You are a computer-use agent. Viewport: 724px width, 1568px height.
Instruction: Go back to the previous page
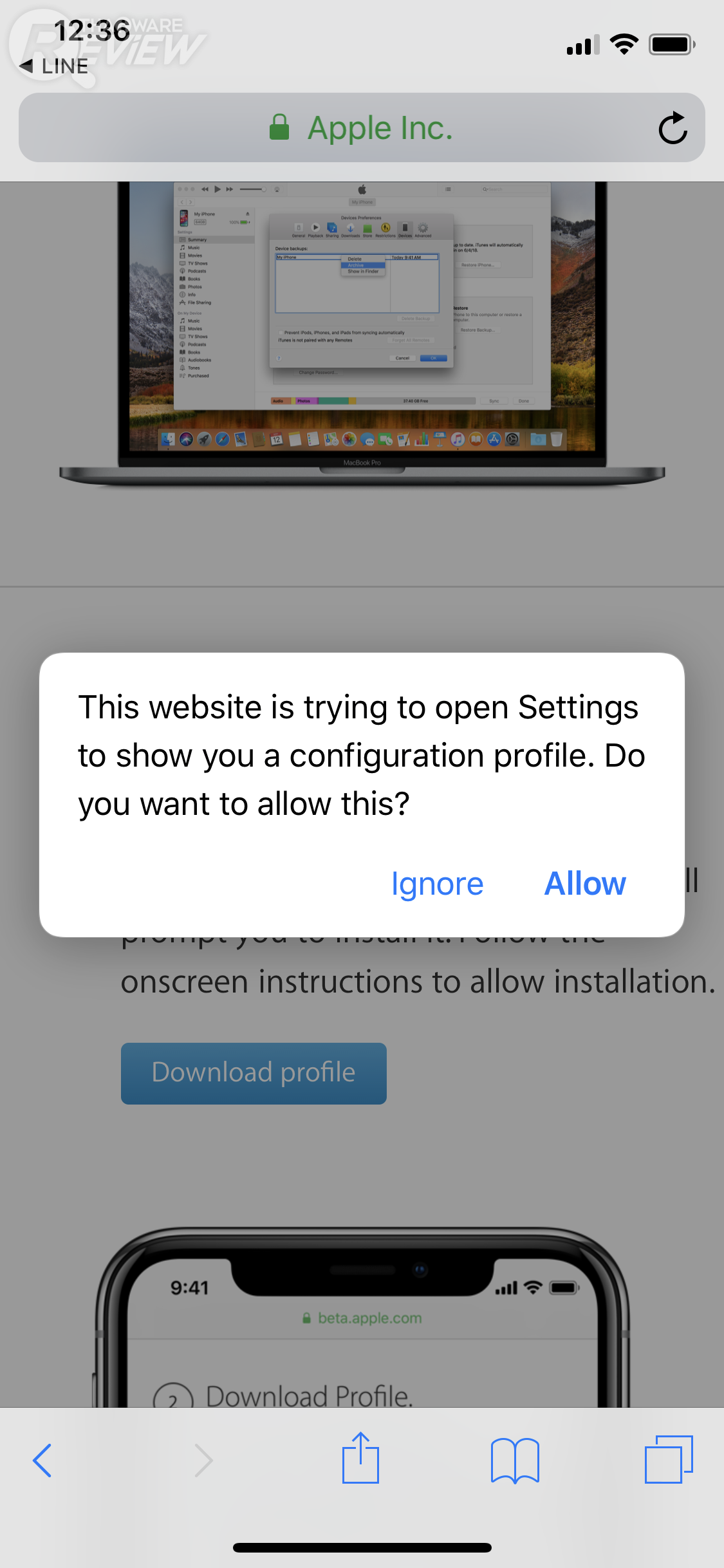point(42,1460)
